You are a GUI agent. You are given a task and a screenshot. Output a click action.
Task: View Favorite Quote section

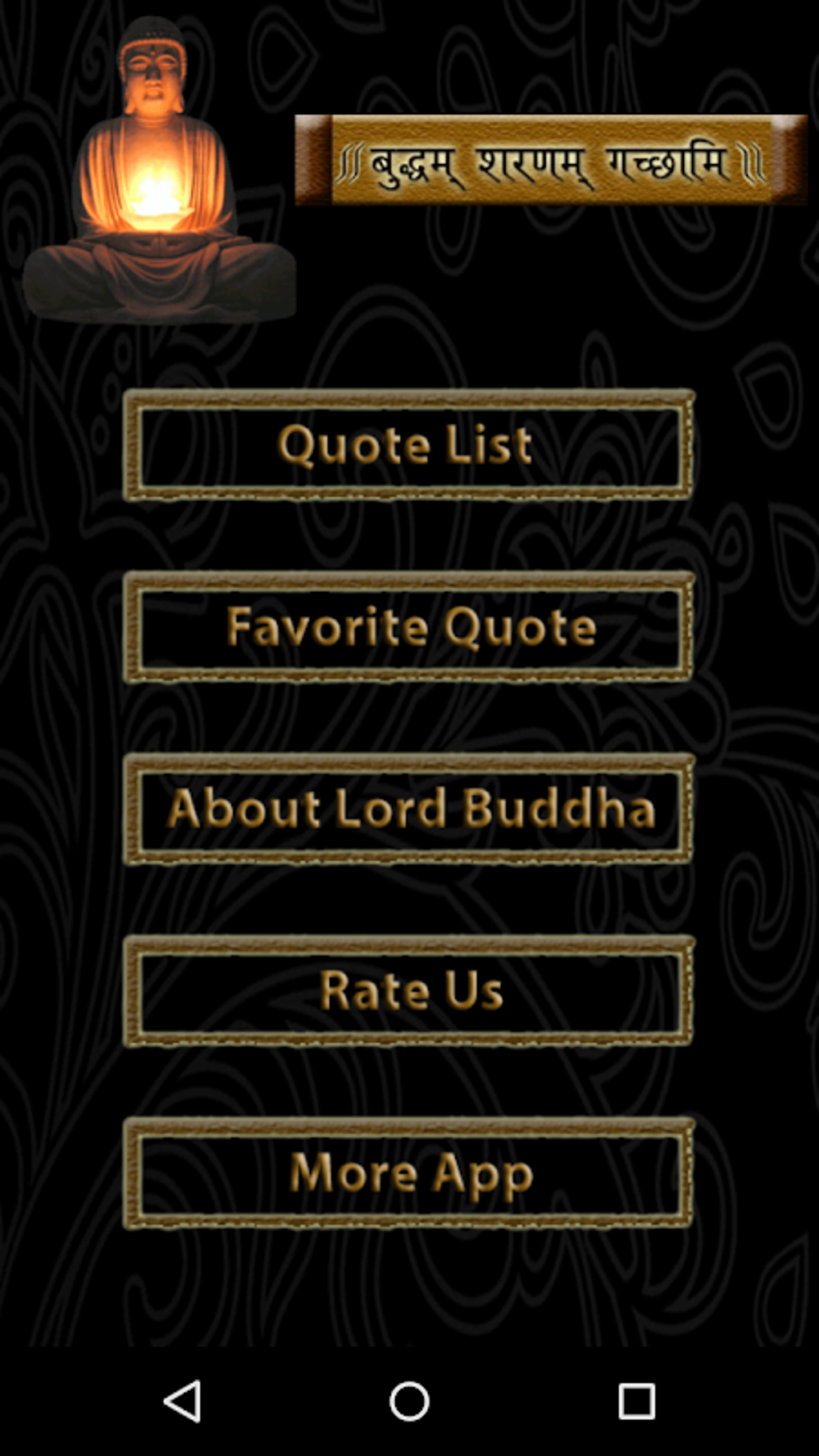click(409, 627)
